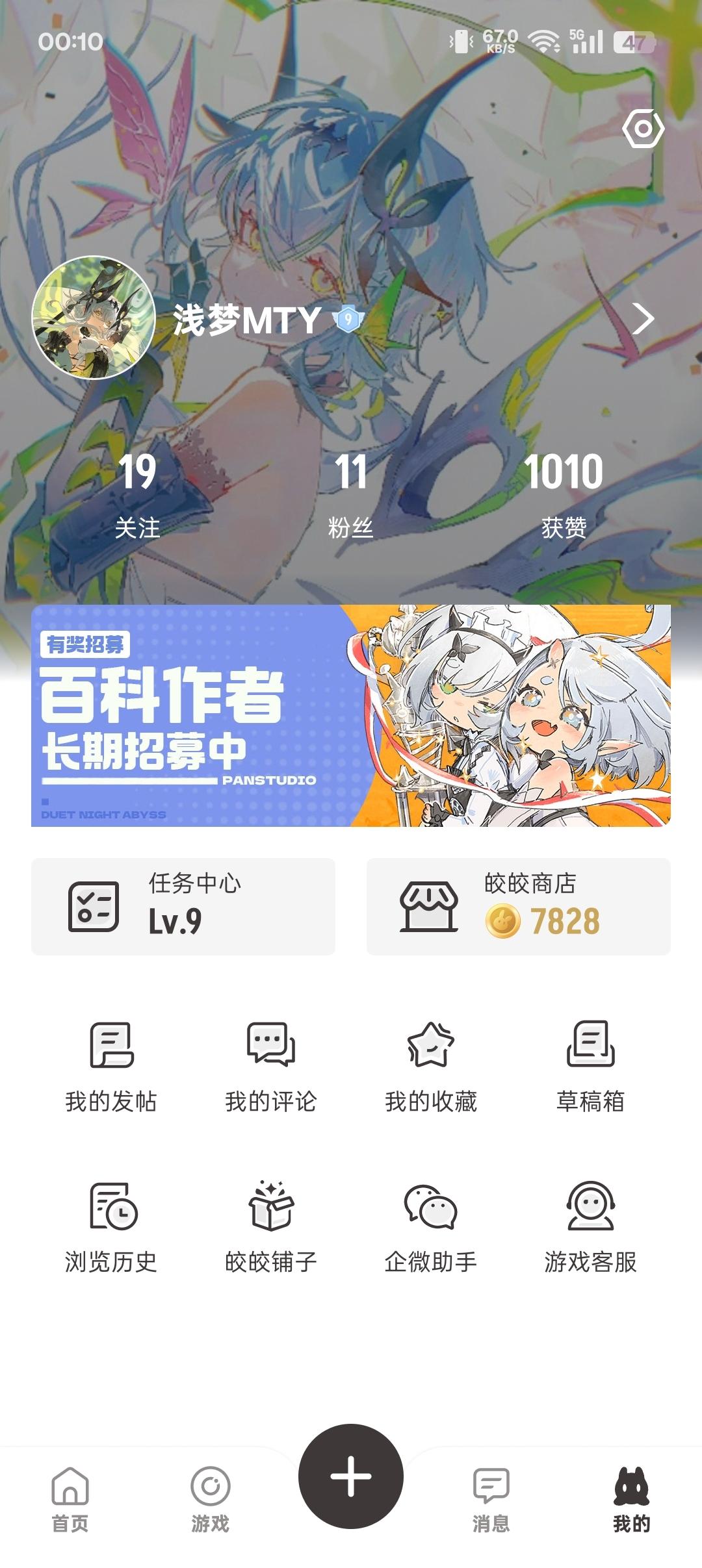Open 浏览历史 browsing history
Viewport: 702px width, 1568px height.
(111, 1227)
